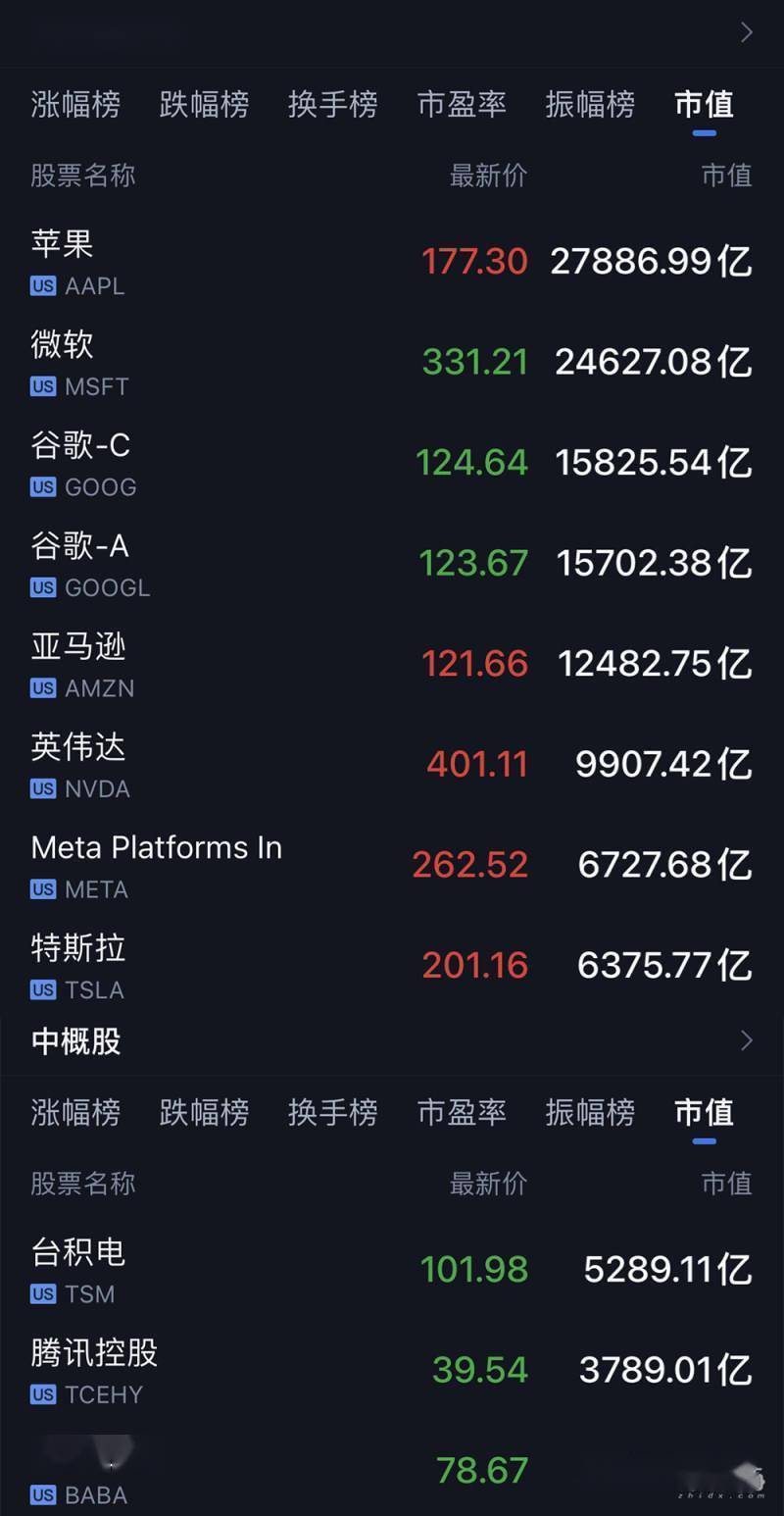784x1516 pixels.
Task: Open the 台积电 TSM stock row
Action: tap(392, 1271)
